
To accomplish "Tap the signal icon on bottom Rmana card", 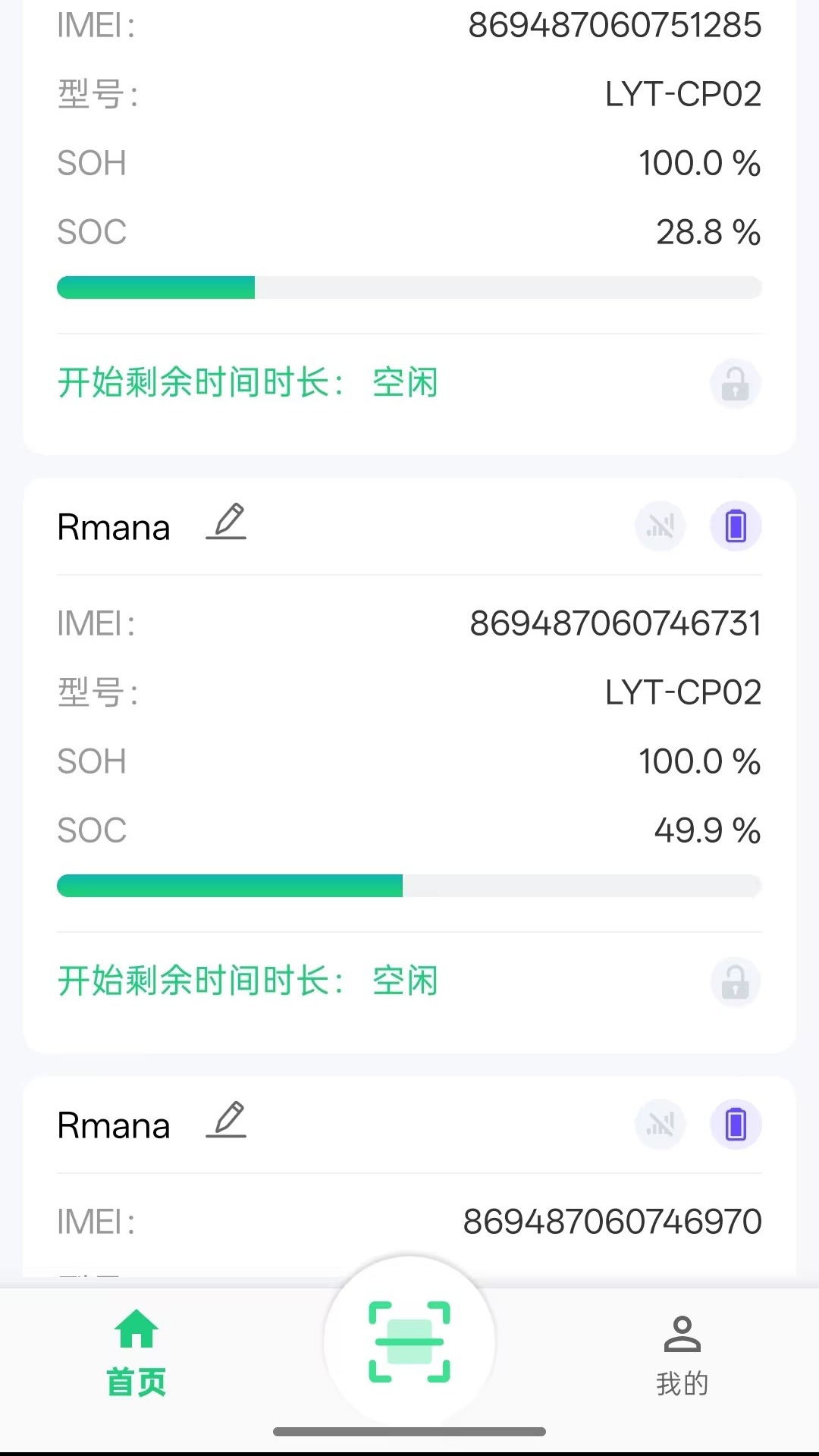I will (659, 1125).
